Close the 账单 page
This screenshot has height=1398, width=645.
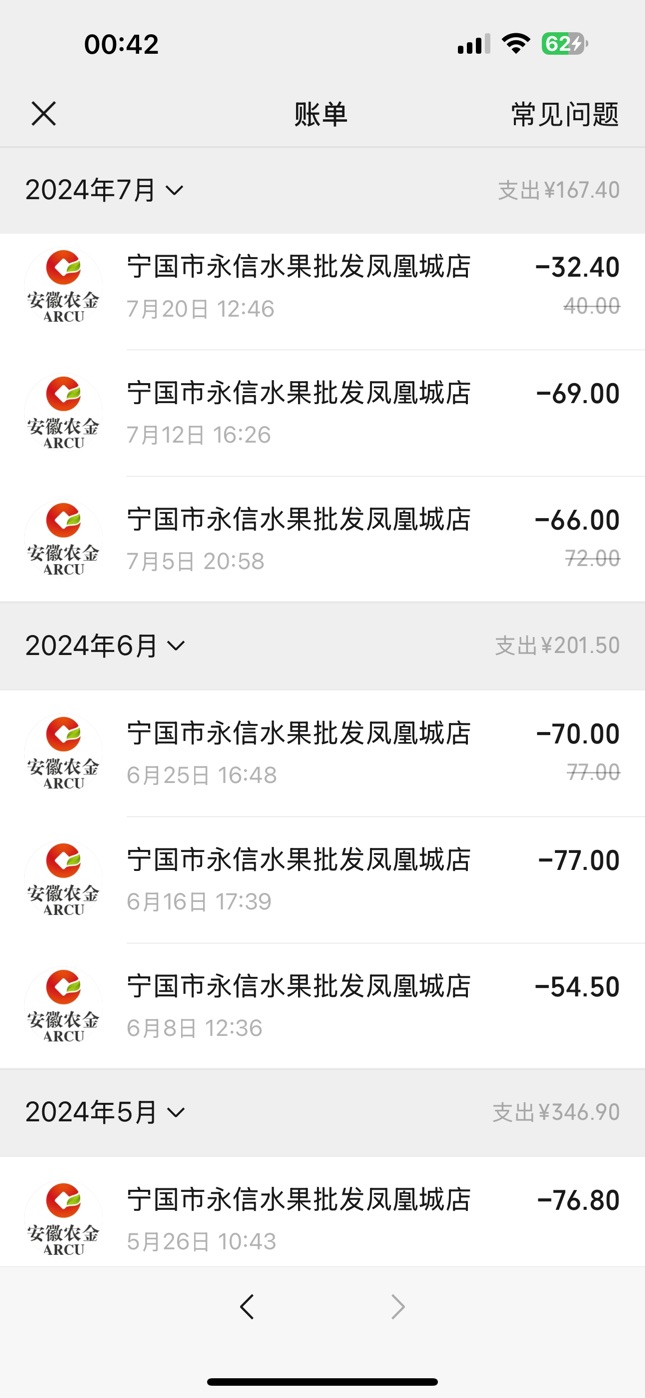pos(44,114)
